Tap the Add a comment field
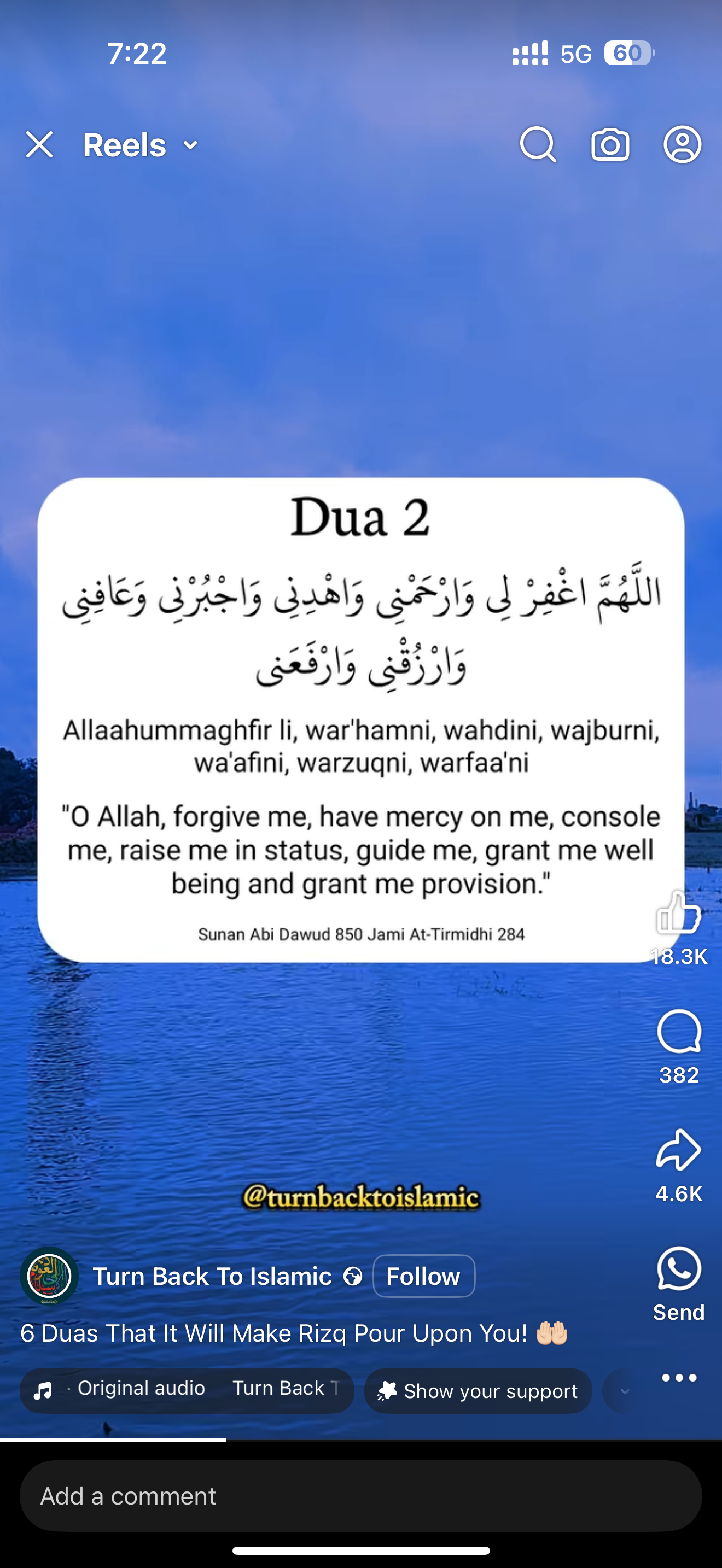Viewport: 722px width, 1568px height. (x=360, y=1496)
